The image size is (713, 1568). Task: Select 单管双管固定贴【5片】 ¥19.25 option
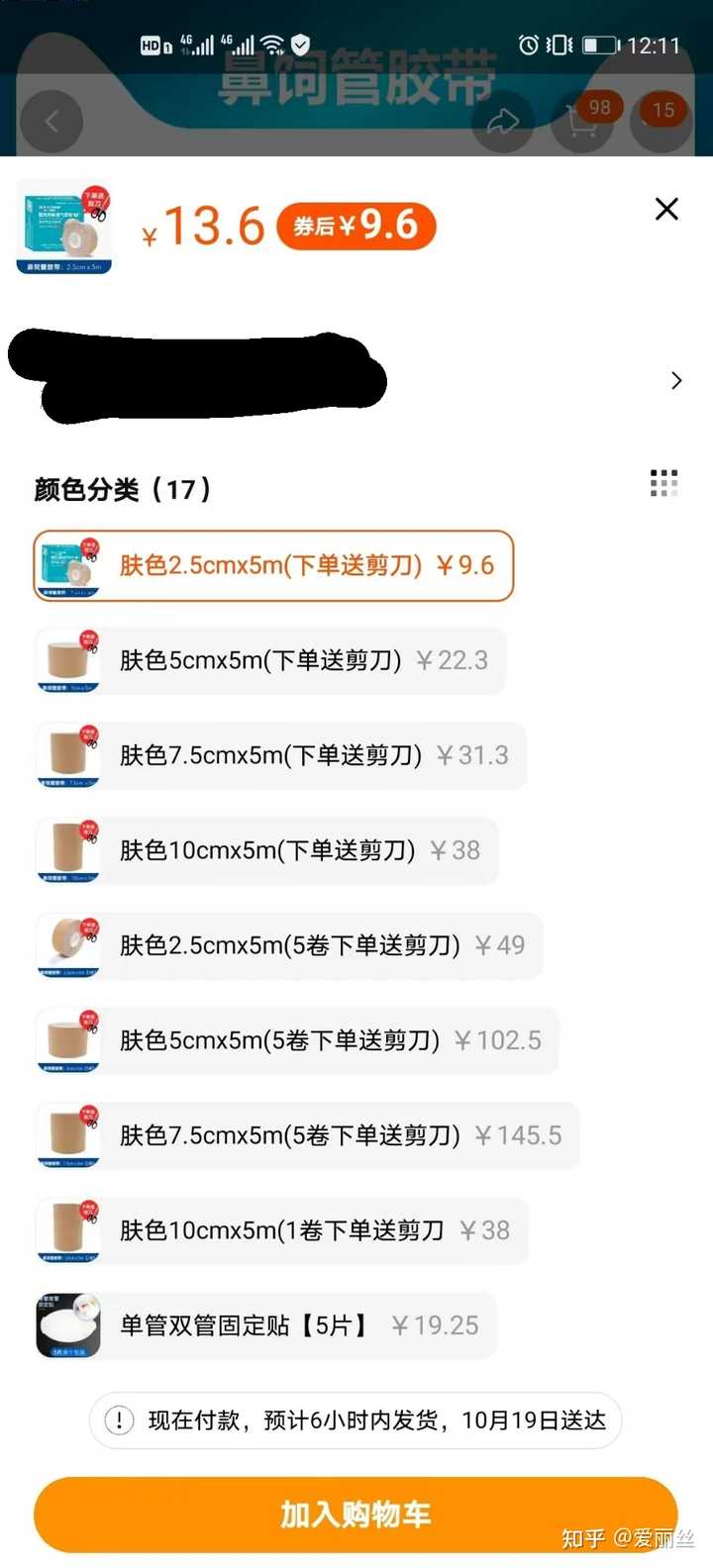click(264, 1325)
